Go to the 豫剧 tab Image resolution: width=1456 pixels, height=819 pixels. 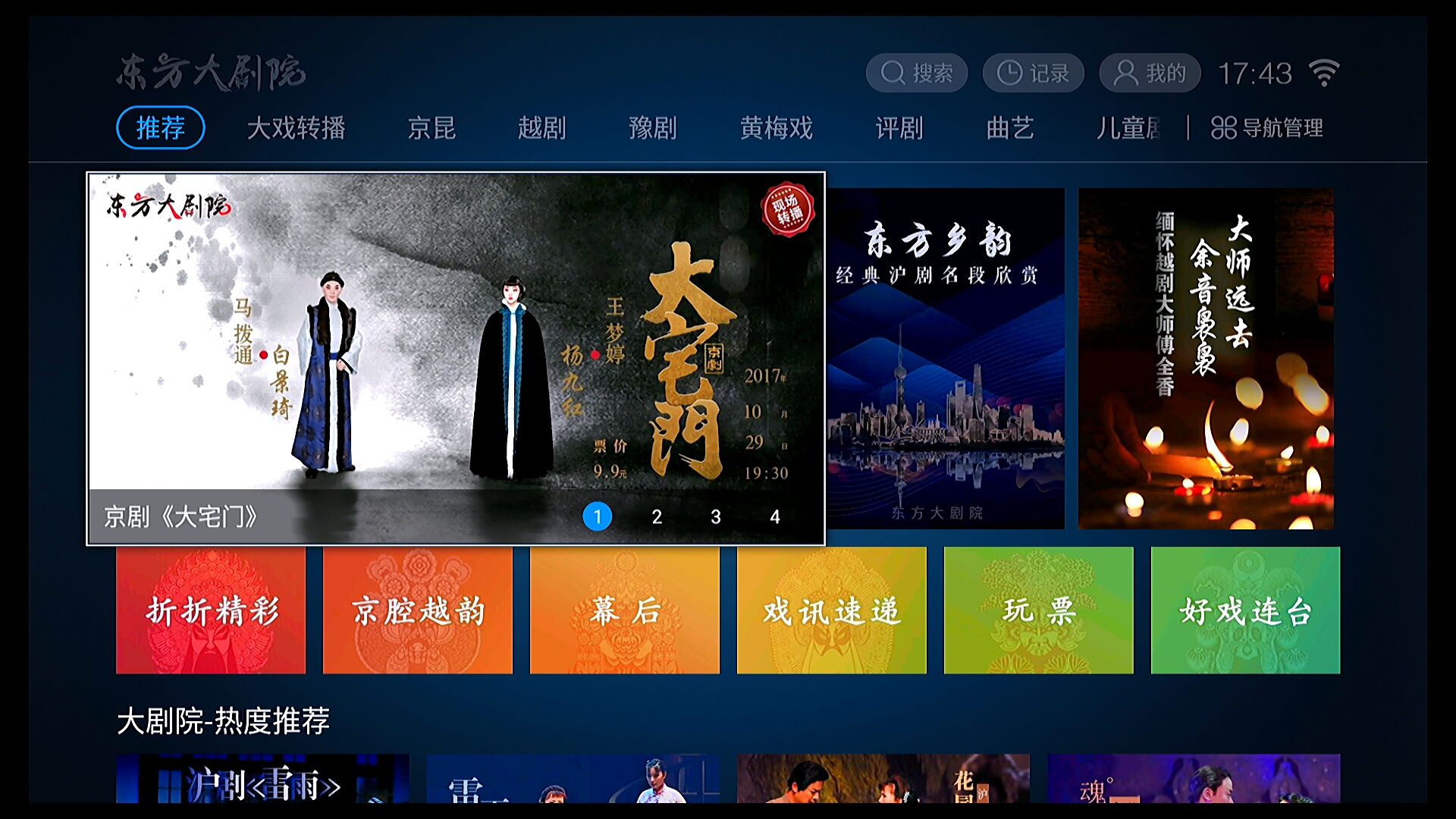(652, 127)
